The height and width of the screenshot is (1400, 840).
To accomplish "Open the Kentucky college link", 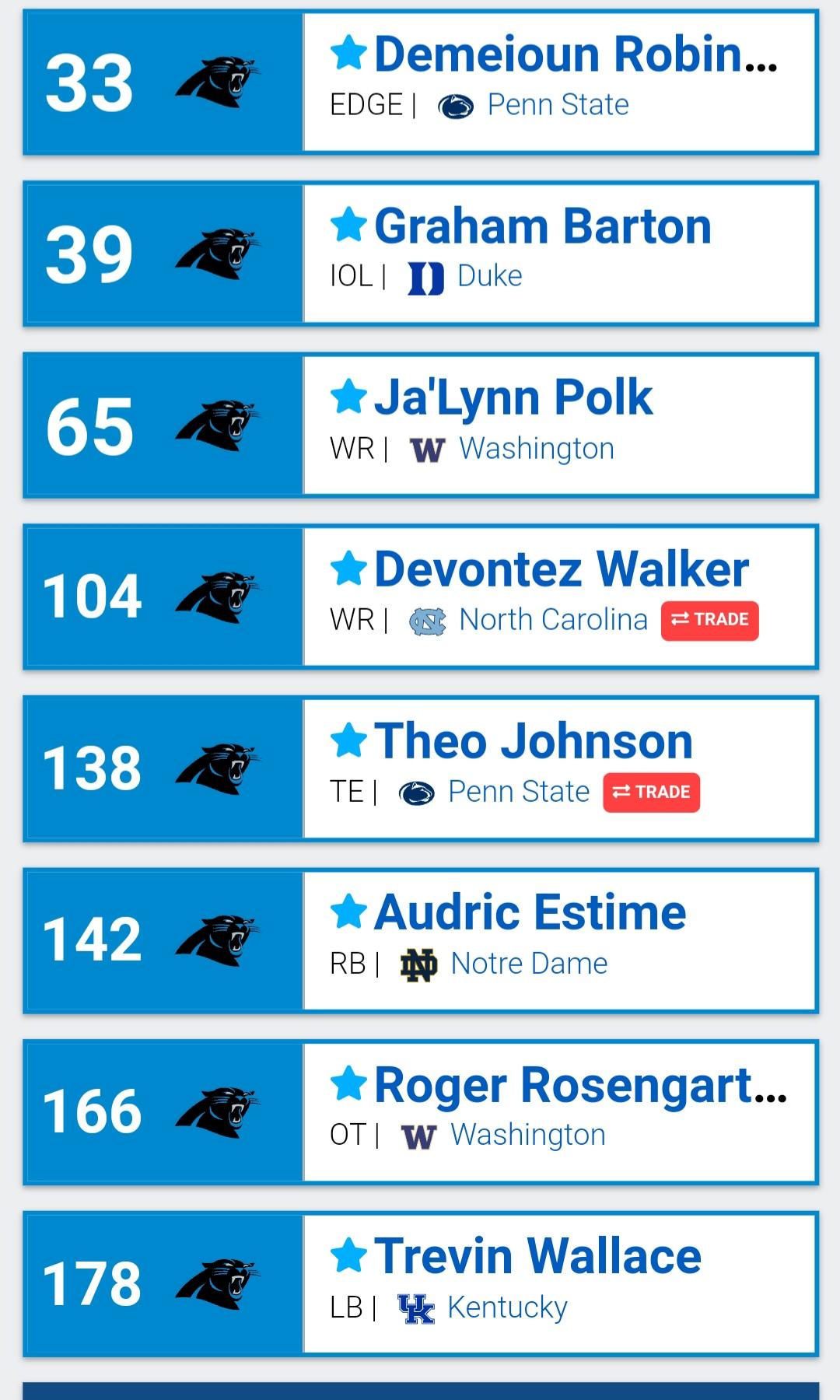I will 507,1307.
